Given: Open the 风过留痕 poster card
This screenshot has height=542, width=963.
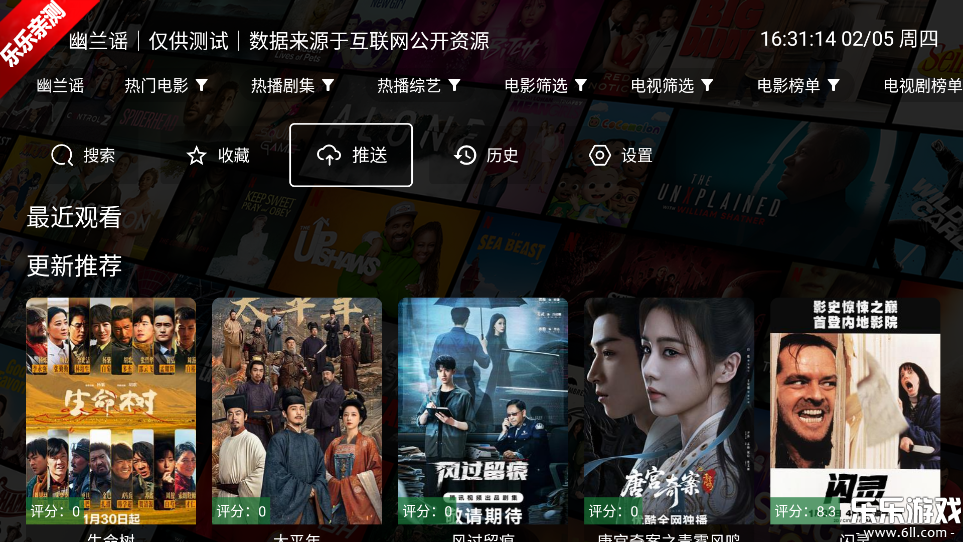Looking at the screenshot, I should 483,410.
